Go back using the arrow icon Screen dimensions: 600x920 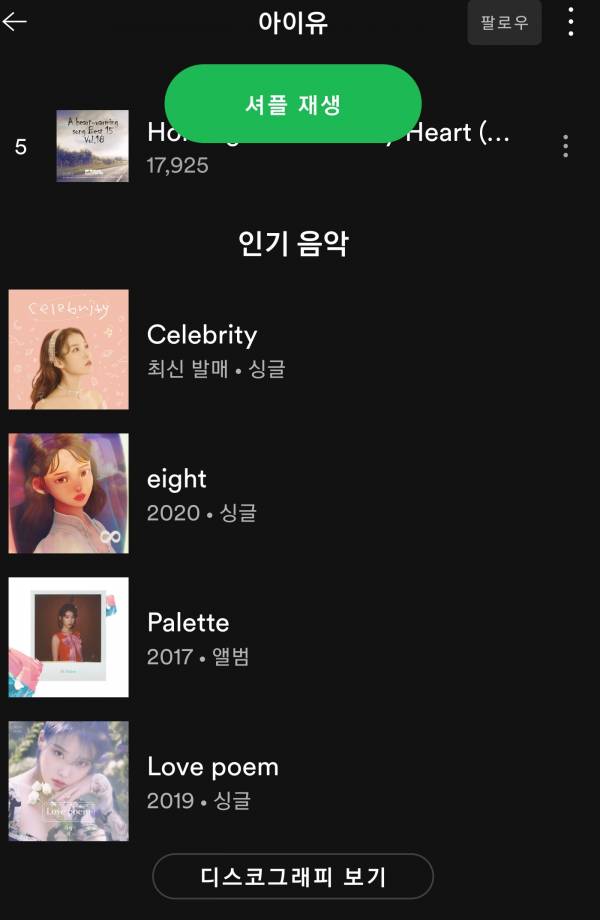pyautogui.click(x=15, y=22)
